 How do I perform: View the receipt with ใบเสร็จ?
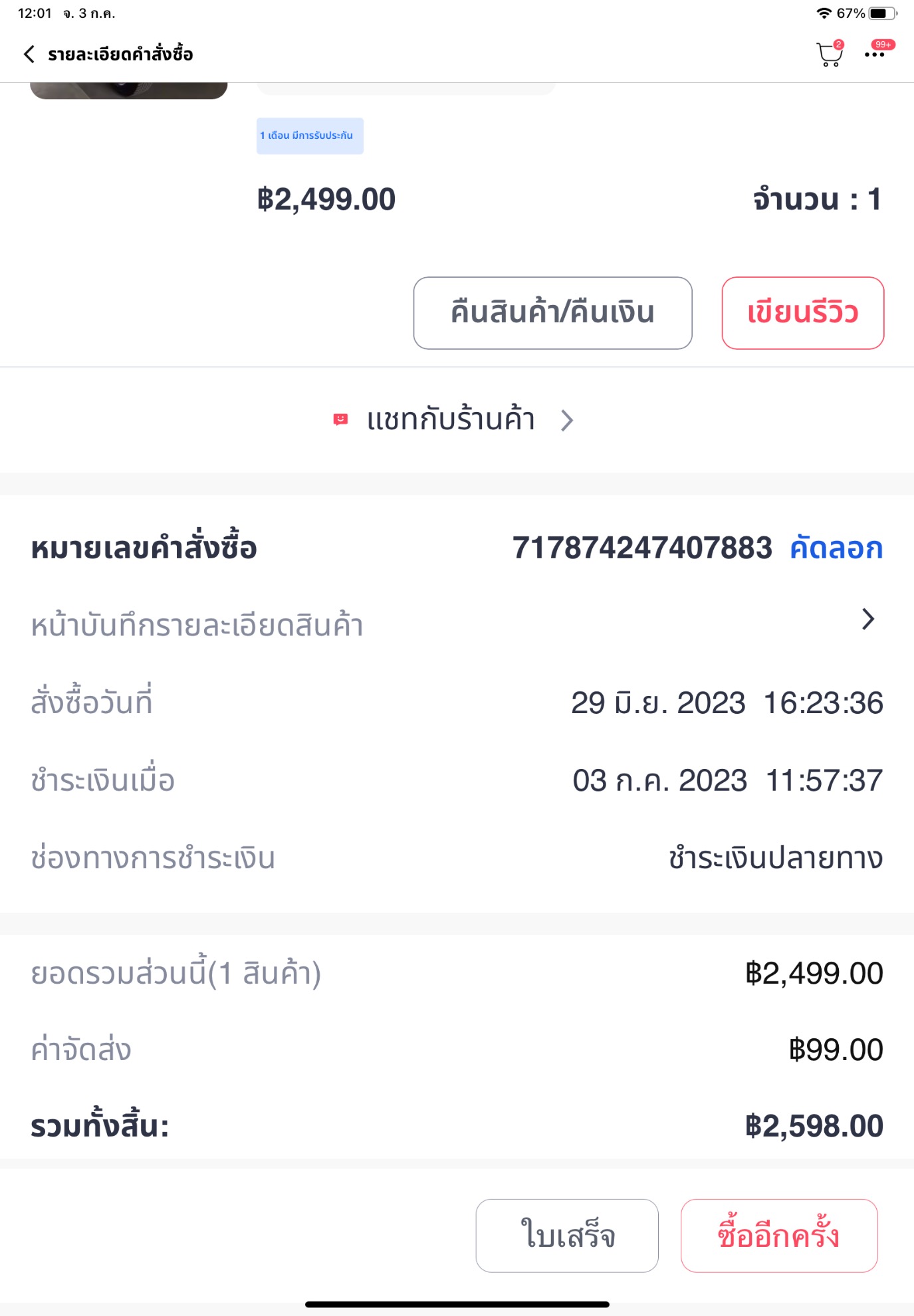[x=567, y=1236]
